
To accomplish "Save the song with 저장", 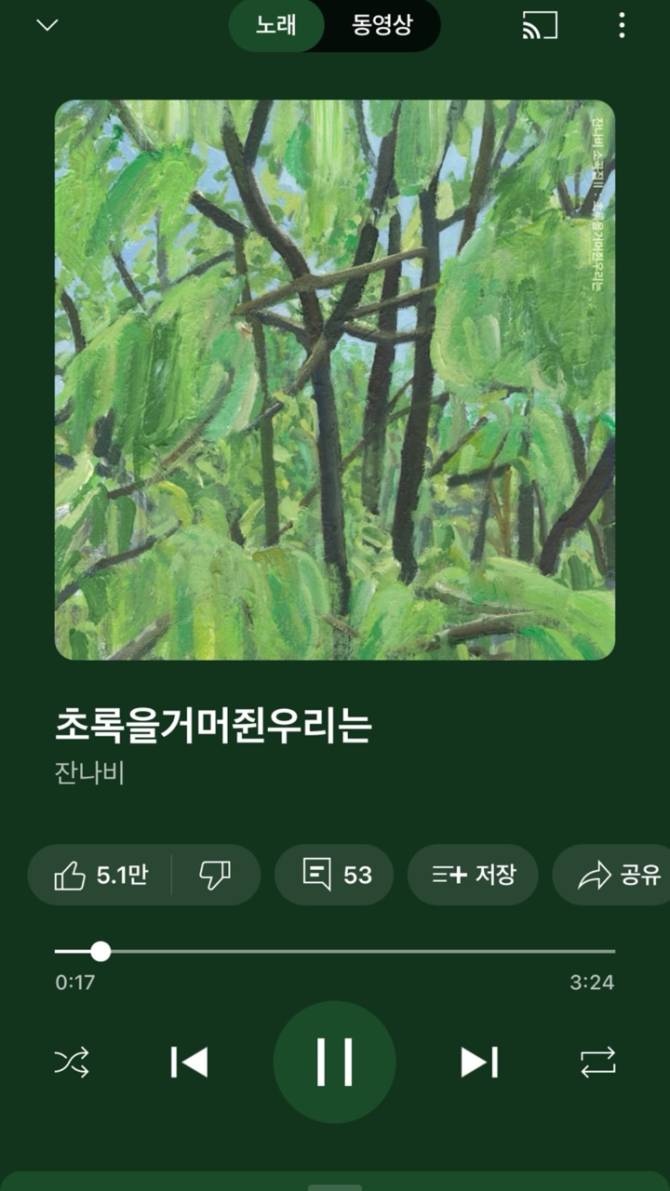I will pyautogui.click(x=473, y=875).
